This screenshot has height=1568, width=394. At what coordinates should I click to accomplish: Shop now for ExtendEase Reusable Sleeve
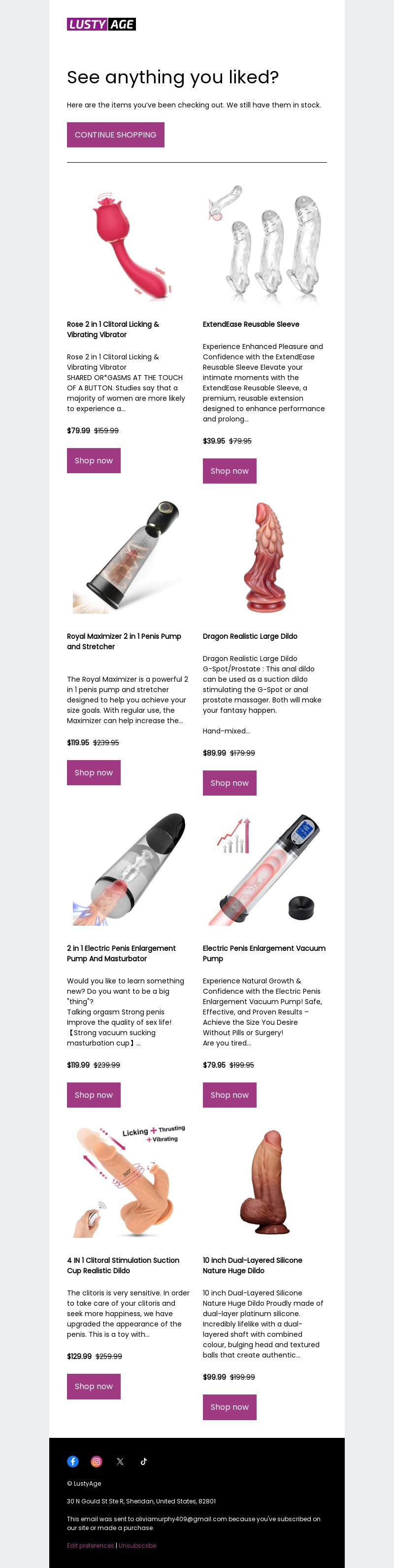pyautogui.click(x=229, y=471)
